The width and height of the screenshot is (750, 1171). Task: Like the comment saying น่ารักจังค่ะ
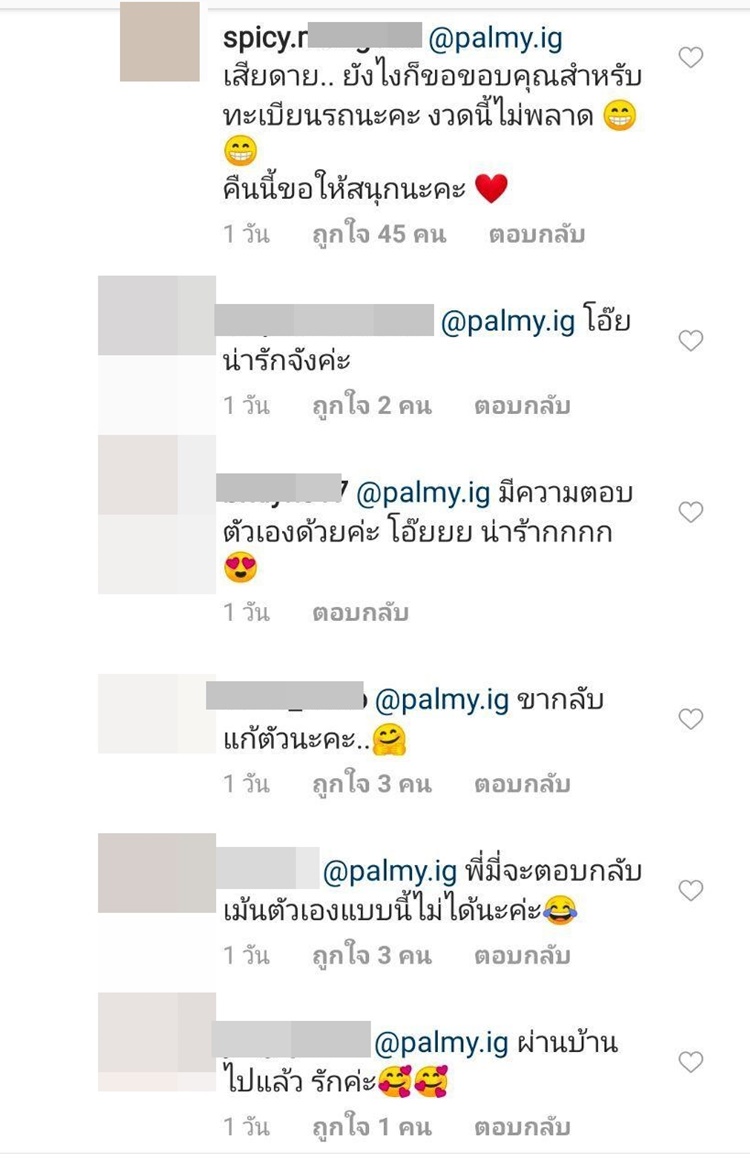coord(691,341)
